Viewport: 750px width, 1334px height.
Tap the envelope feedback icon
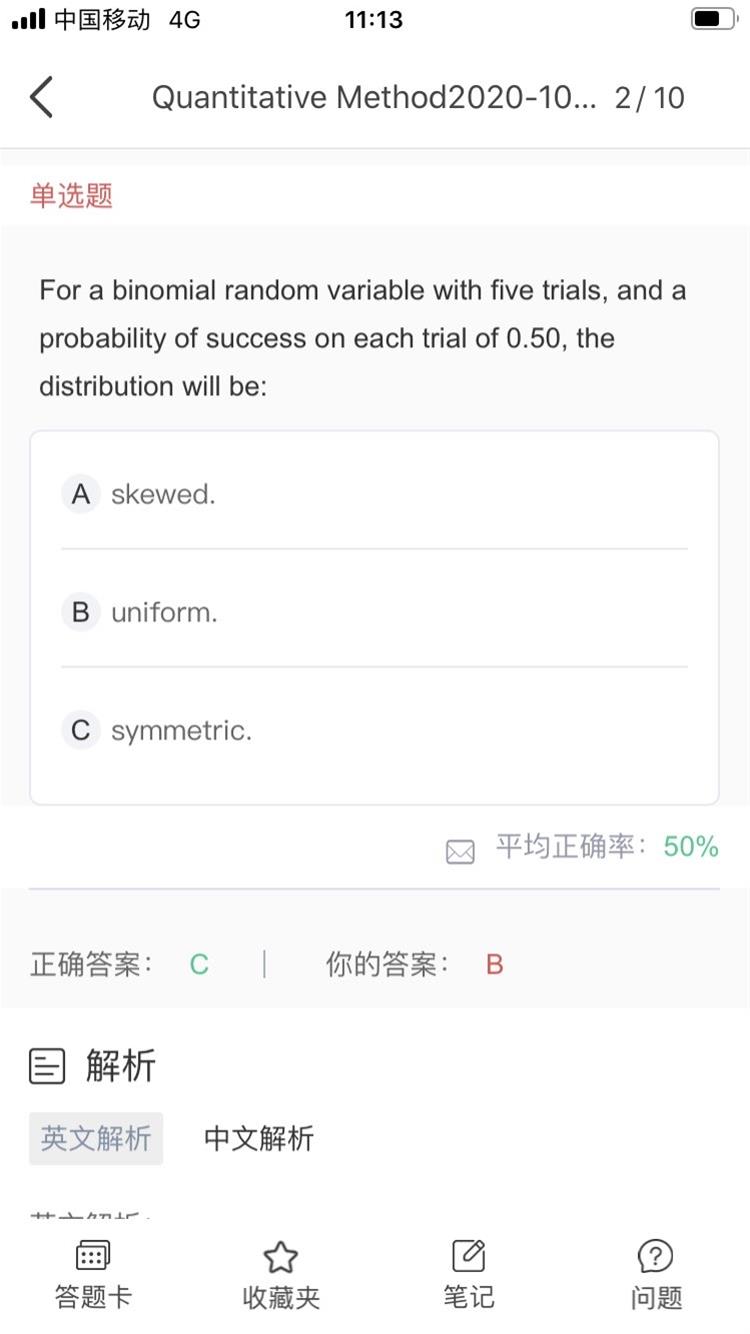click(x=460, y=851)
